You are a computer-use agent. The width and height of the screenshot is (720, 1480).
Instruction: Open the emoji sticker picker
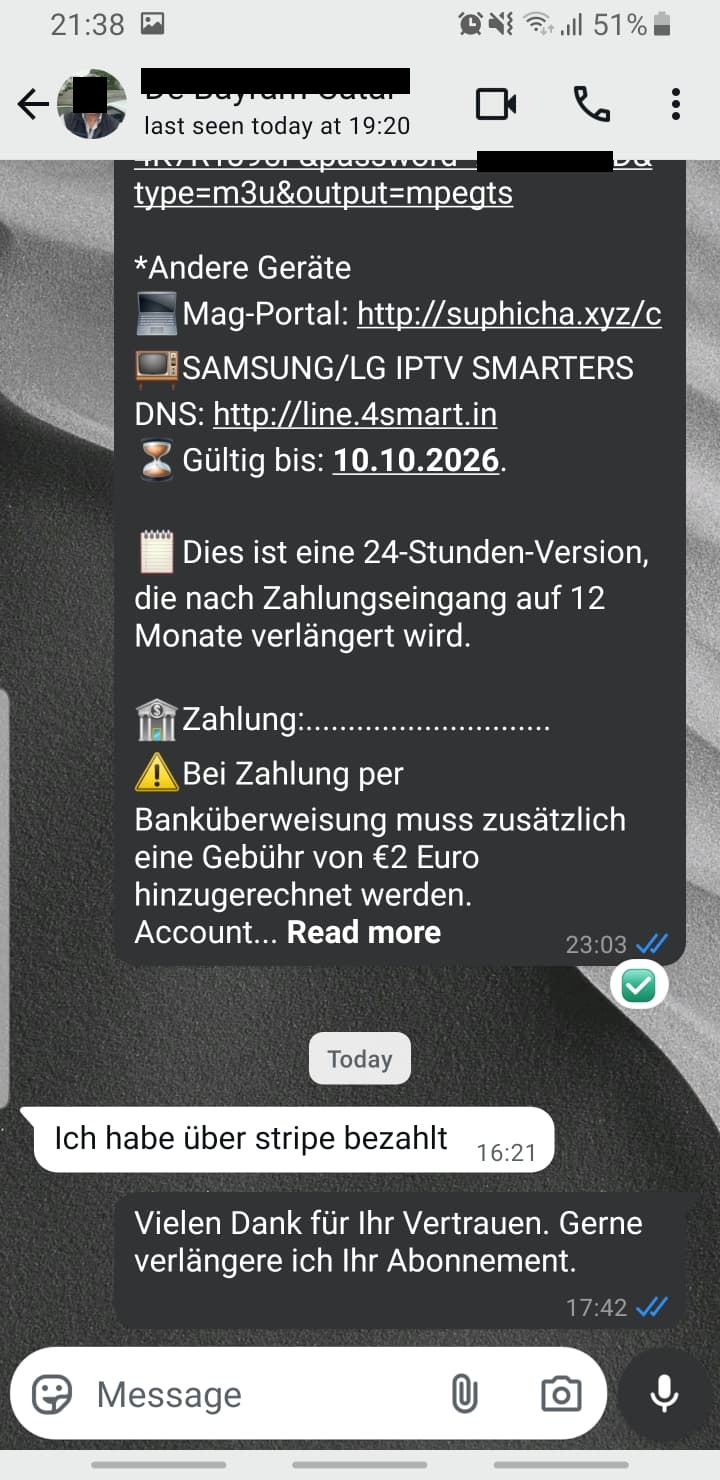pyautogui.click(x=52, y=1394)
